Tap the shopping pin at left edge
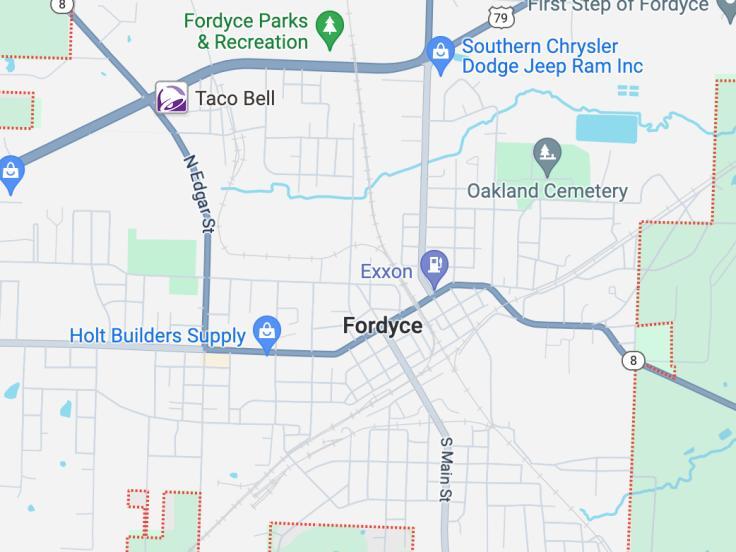 [x=10, y=174]
